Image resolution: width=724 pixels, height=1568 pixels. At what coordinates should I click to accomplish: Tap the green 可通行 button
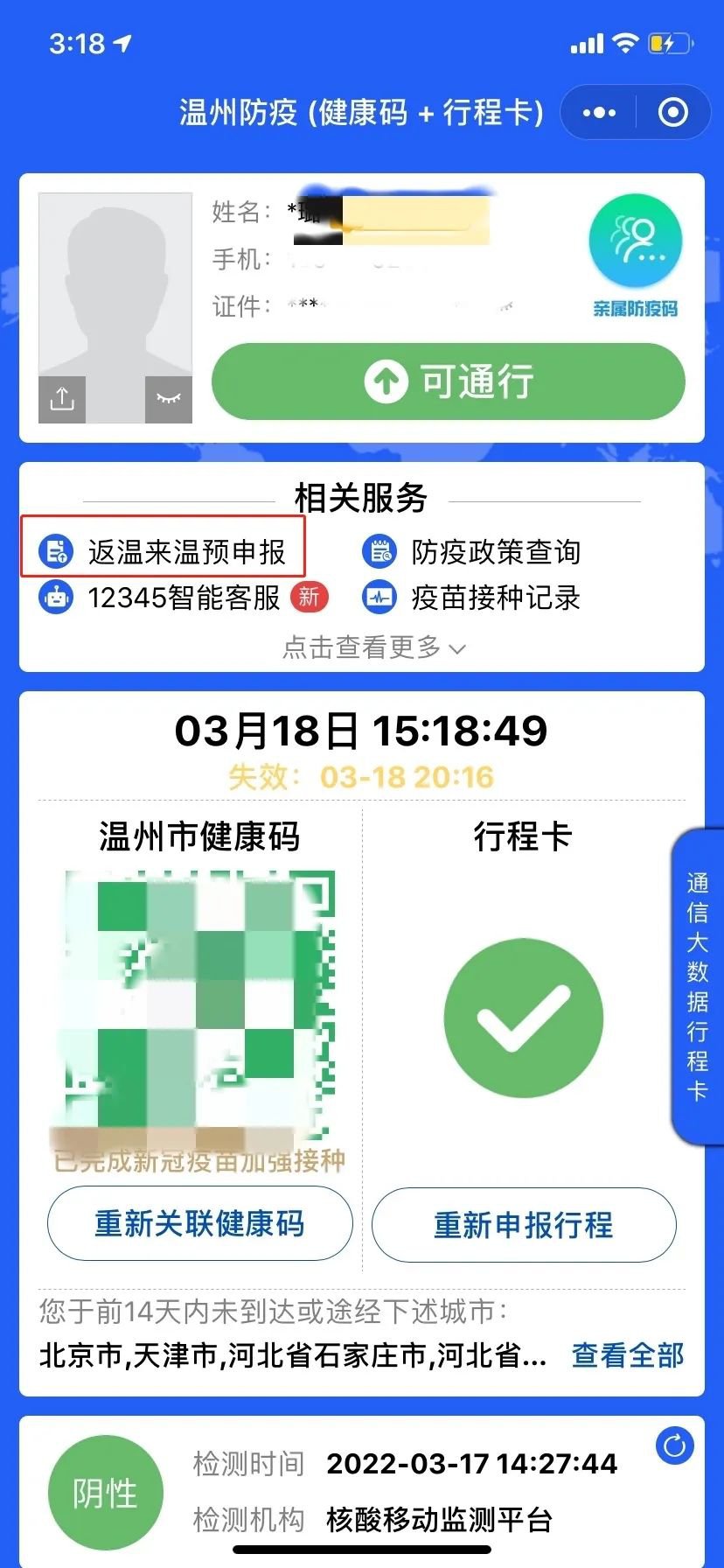click(448, 381)
